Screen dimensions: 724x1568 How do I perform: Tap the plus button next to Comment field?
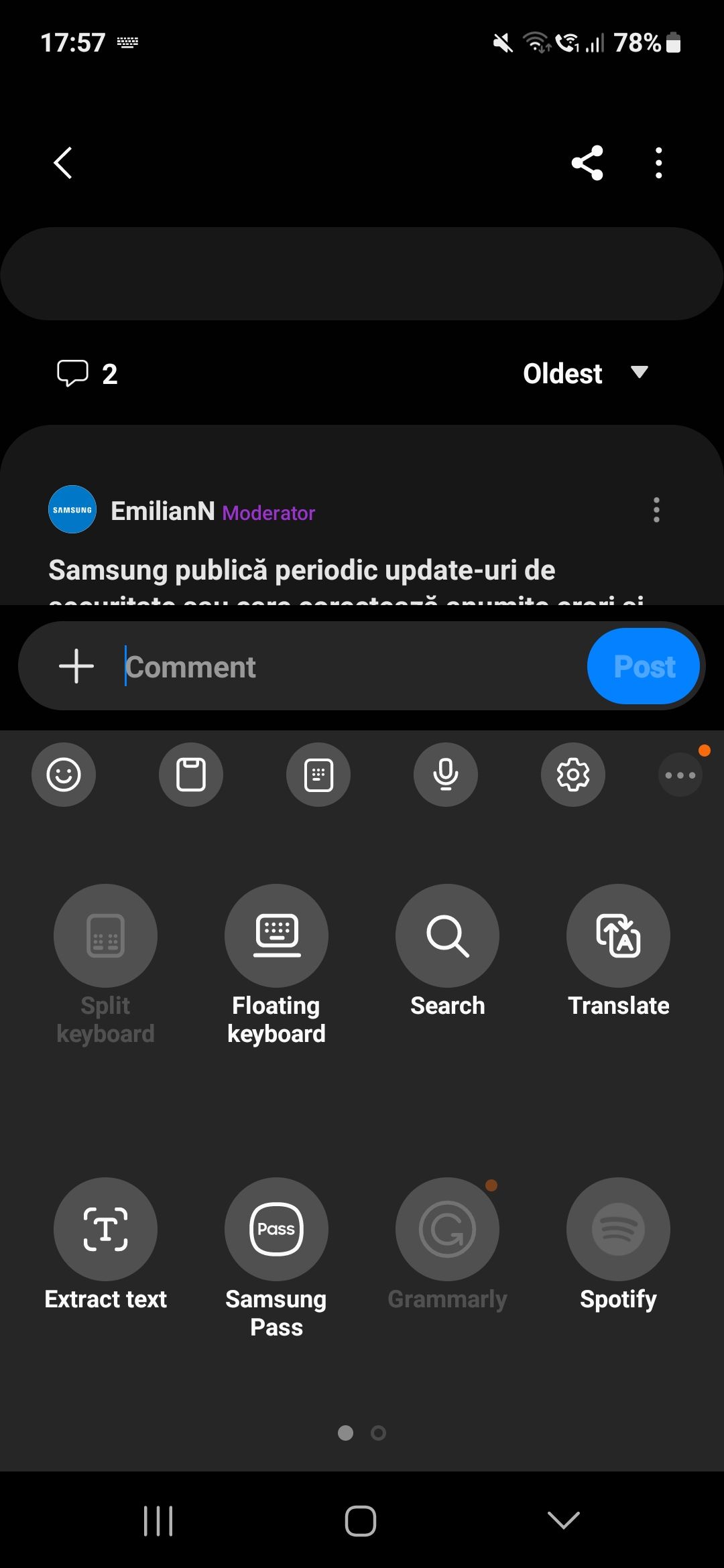tap(76, 665)
